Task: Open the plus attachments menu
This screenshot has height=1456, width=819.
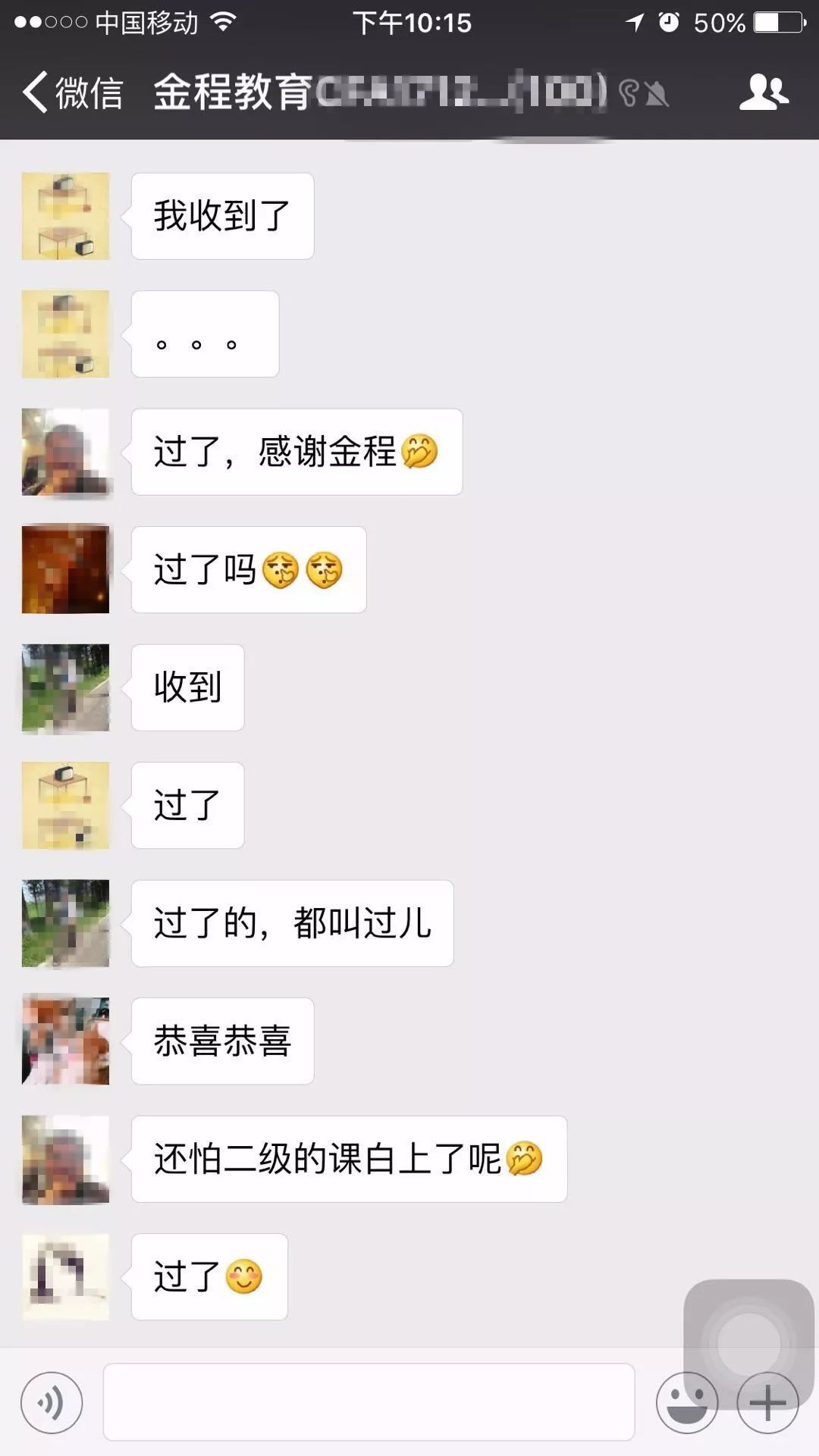Action: [x=767, y=1403]
